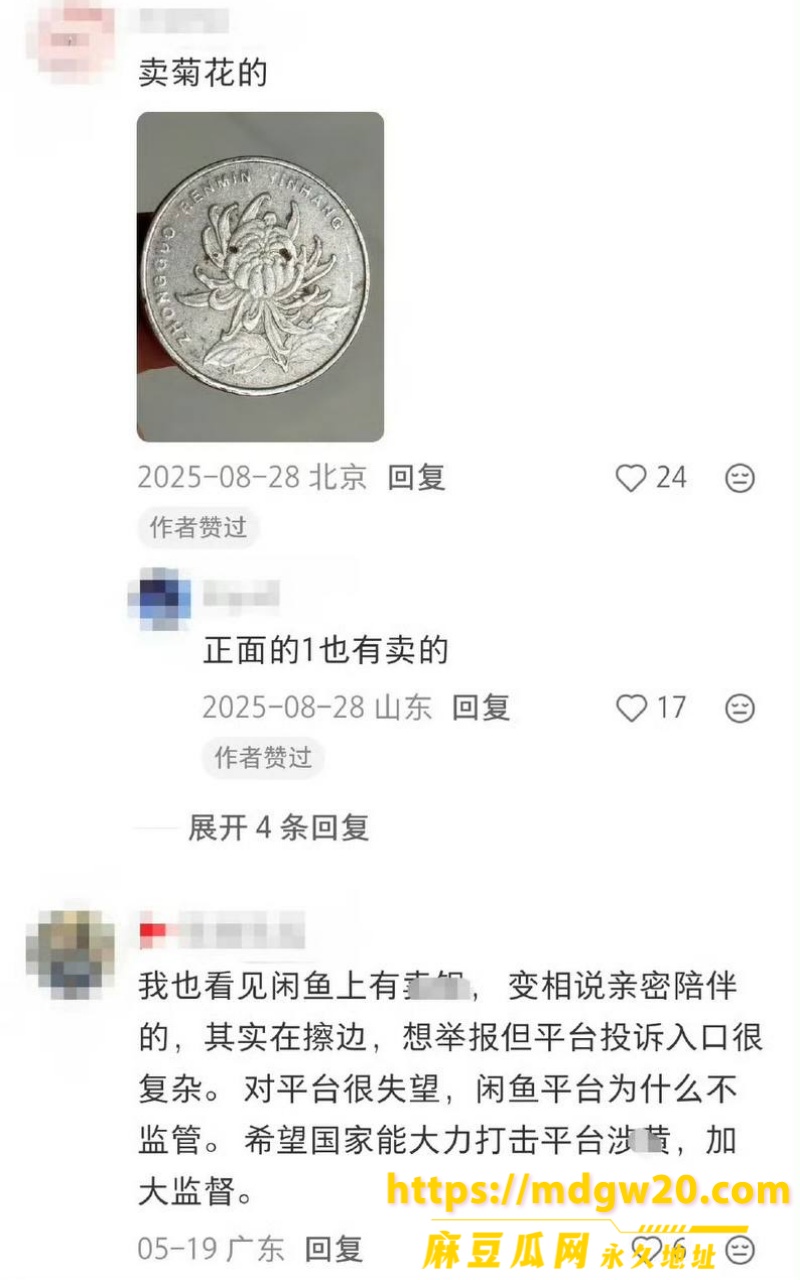Open the coin photo in 卖菊花的 comment

(260, 276)
